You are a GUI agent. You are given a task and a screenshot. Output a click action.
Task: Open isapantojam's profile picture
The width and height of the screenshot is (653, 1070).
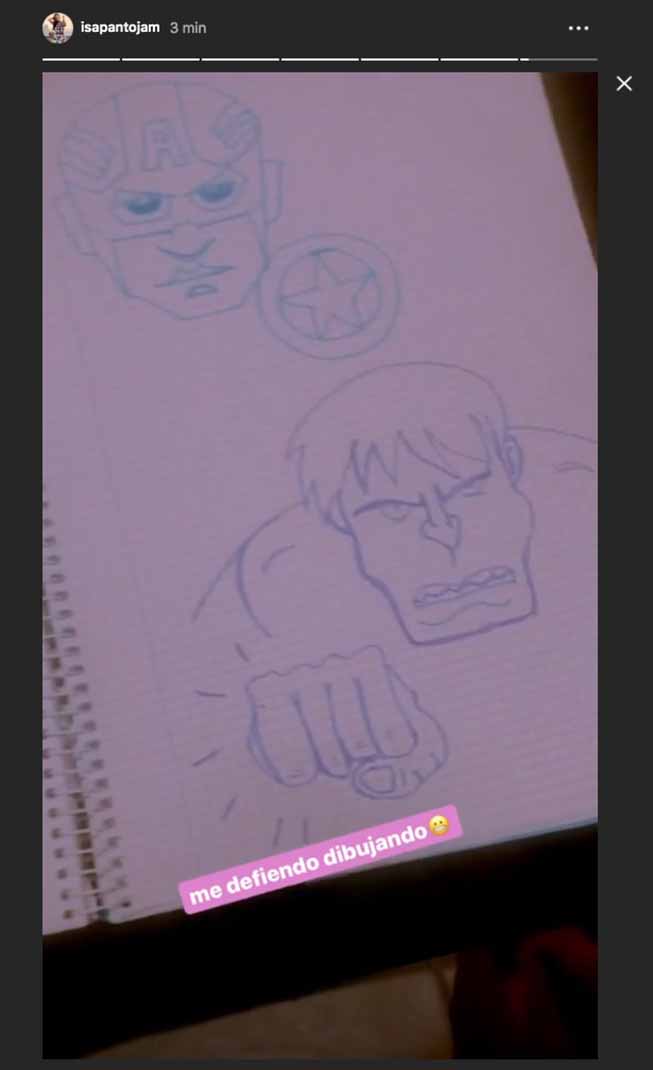[x=57, y=28]
